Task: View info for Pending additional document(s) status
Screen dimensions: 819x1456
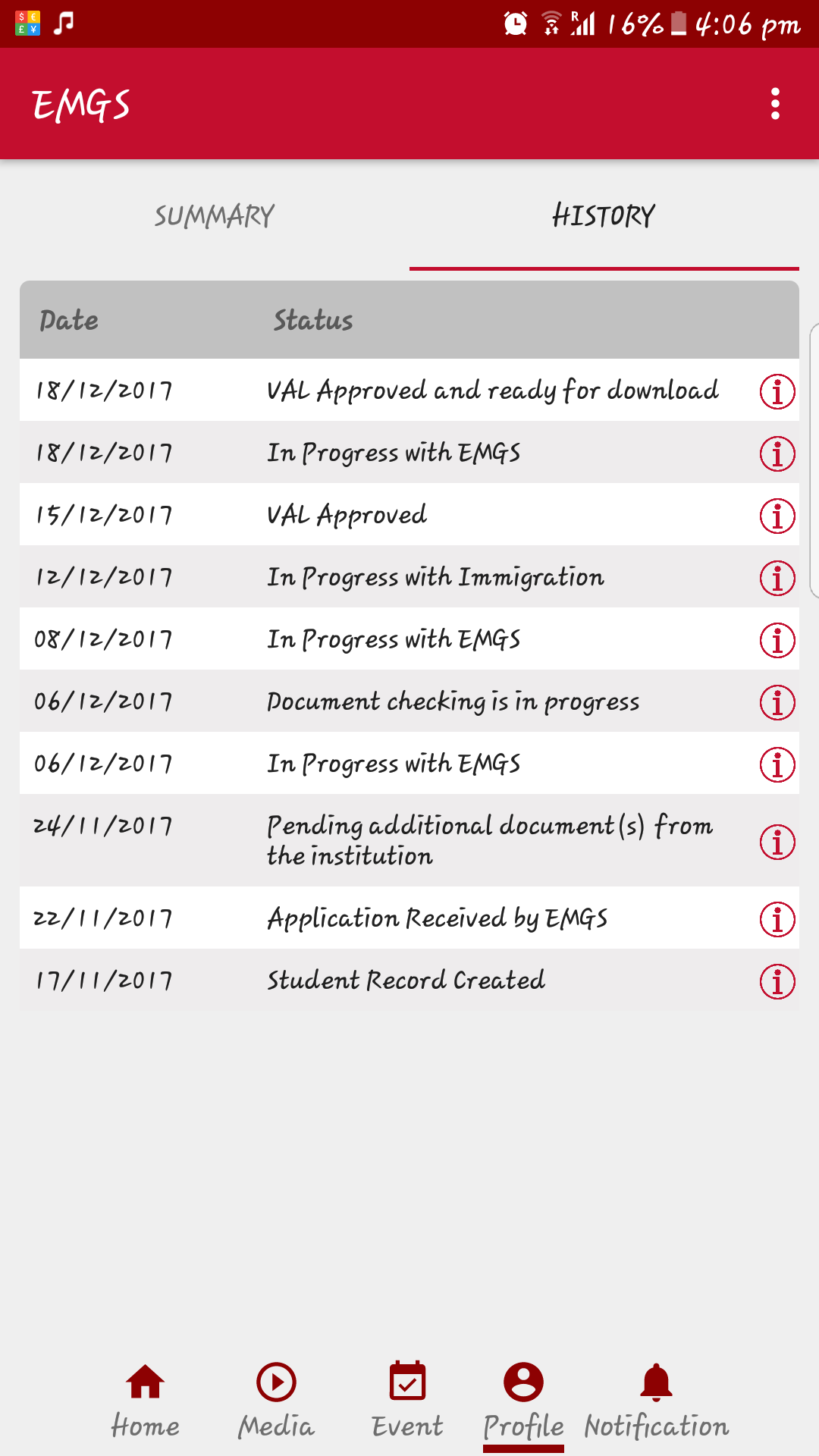Action: click(777, 842)
